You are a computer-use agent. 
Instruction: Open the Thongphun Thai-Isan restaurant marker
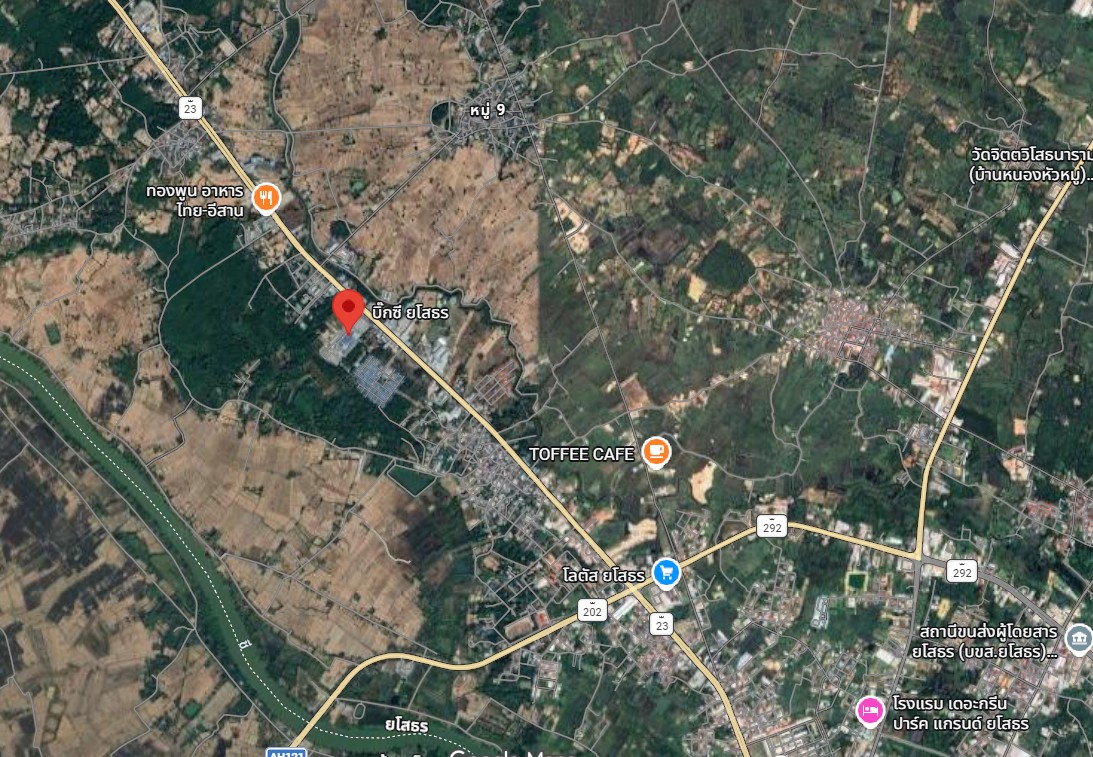point(265,198)
